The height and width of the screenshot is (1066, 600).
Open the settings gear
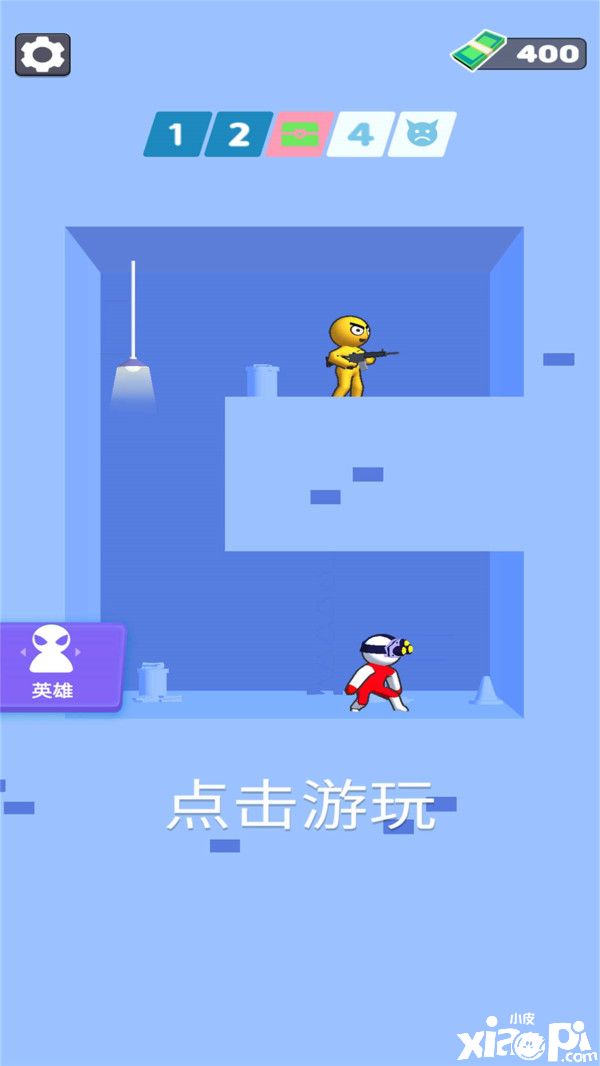point(42,55)
